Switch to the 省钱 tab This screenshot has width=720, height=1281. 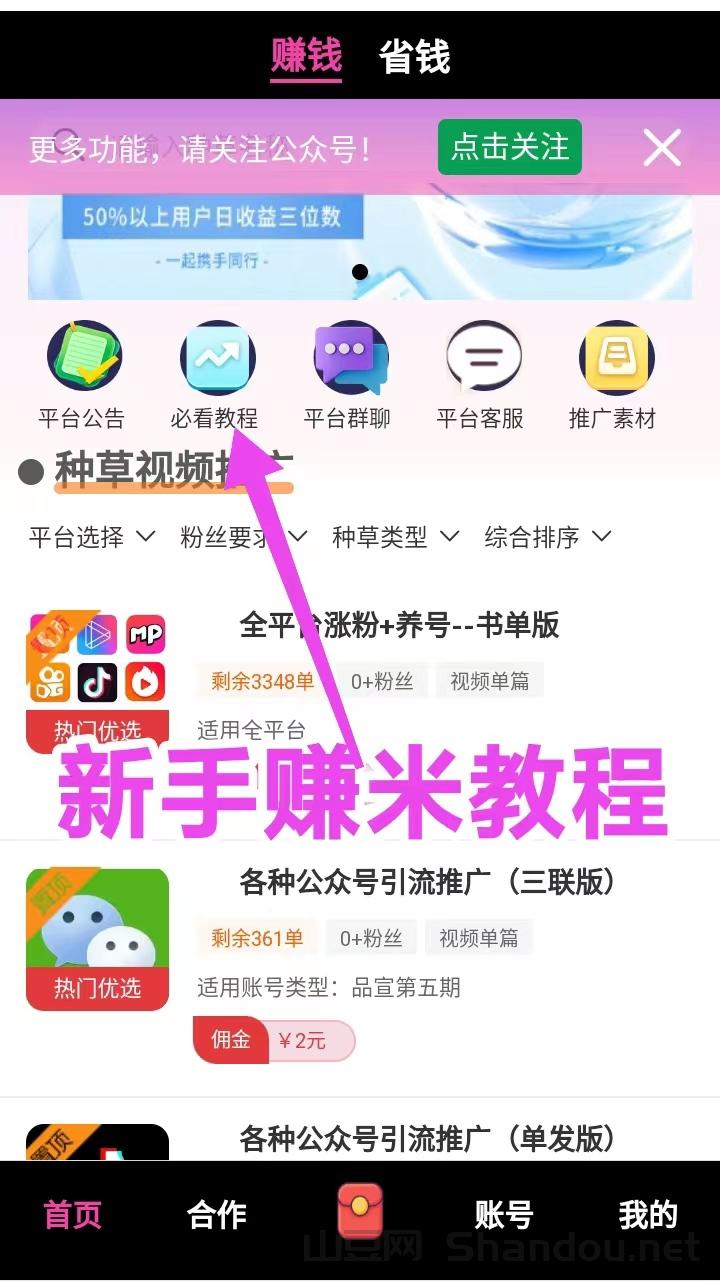(414, 57)
